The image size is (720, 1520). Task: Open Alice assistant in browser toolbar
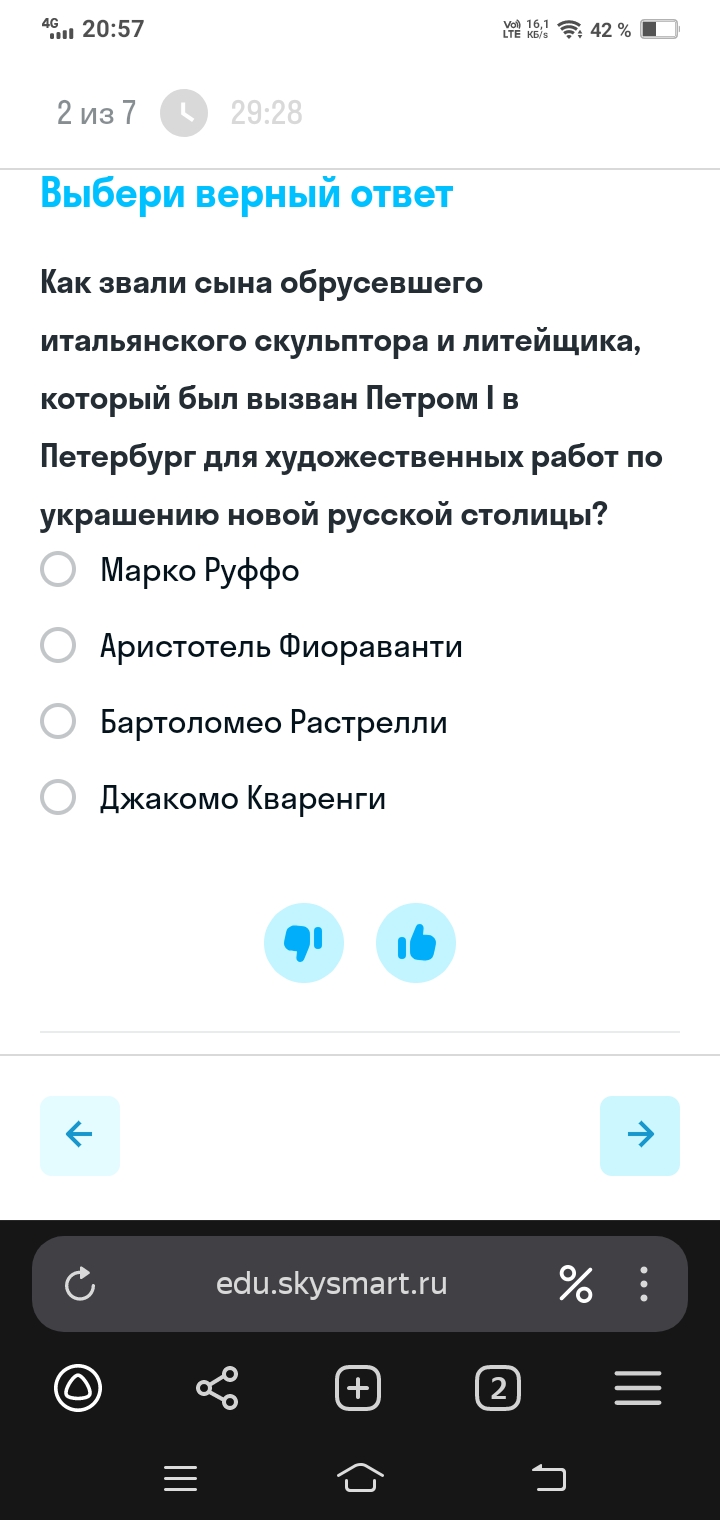coord(78,1388)
